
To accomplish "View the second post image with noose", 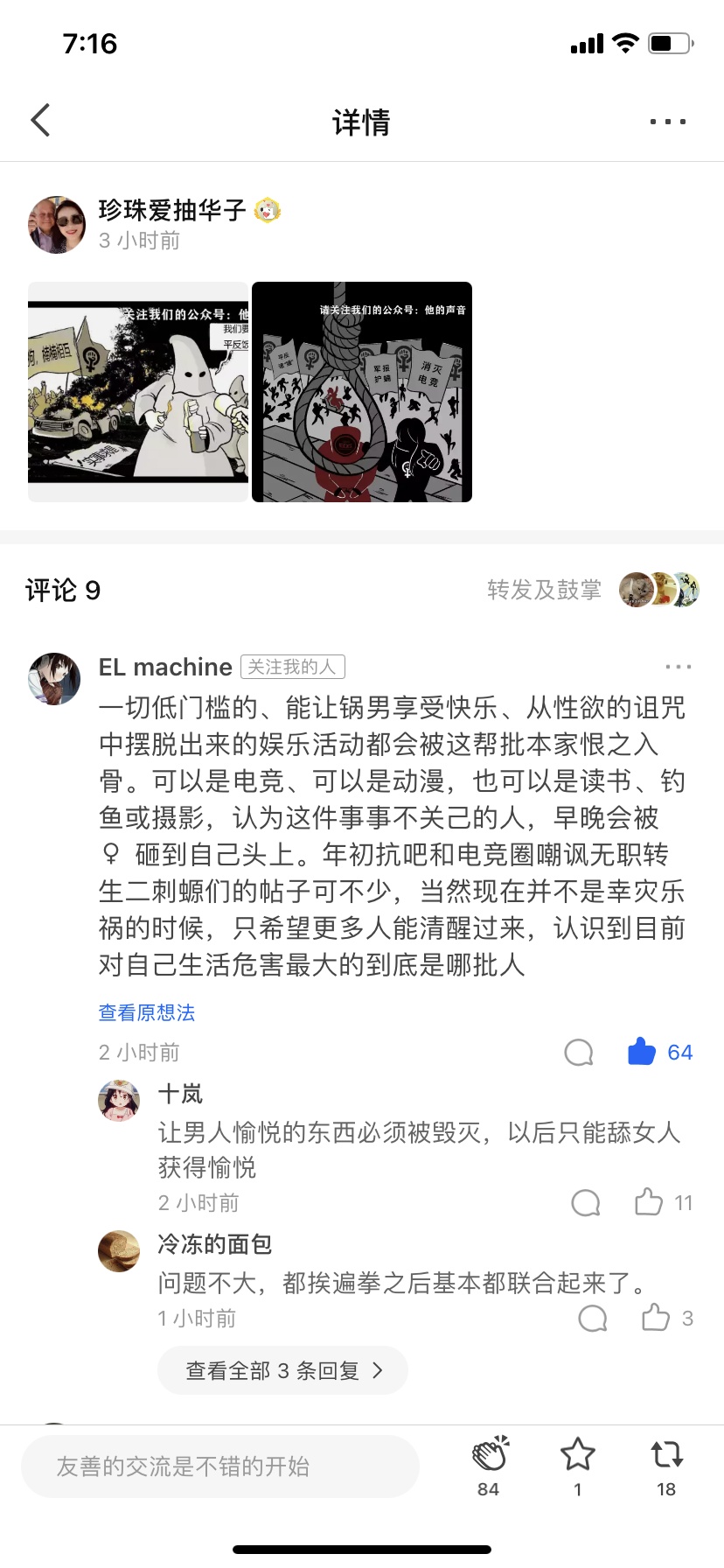I will [362, 392].
